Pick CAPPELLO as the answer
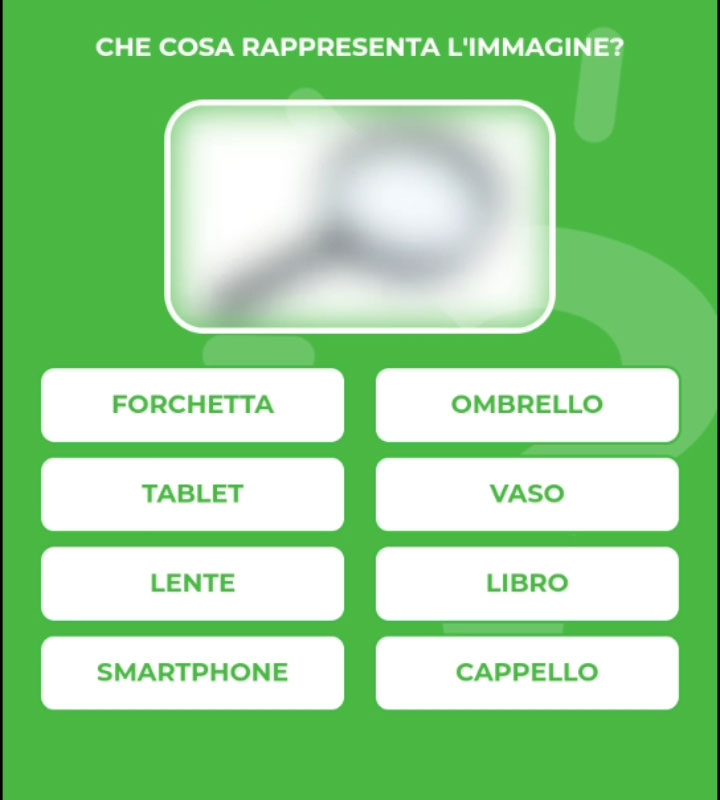Image resolution: width=720 pixels, height=800 pixels. pyautogui.click(x=527, y=672)
